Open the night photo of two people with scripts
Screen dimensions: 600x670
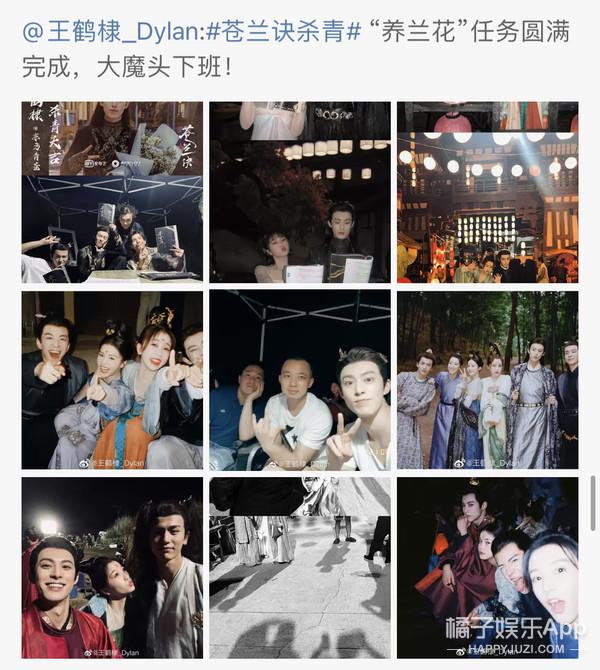(x=300, y=192)
